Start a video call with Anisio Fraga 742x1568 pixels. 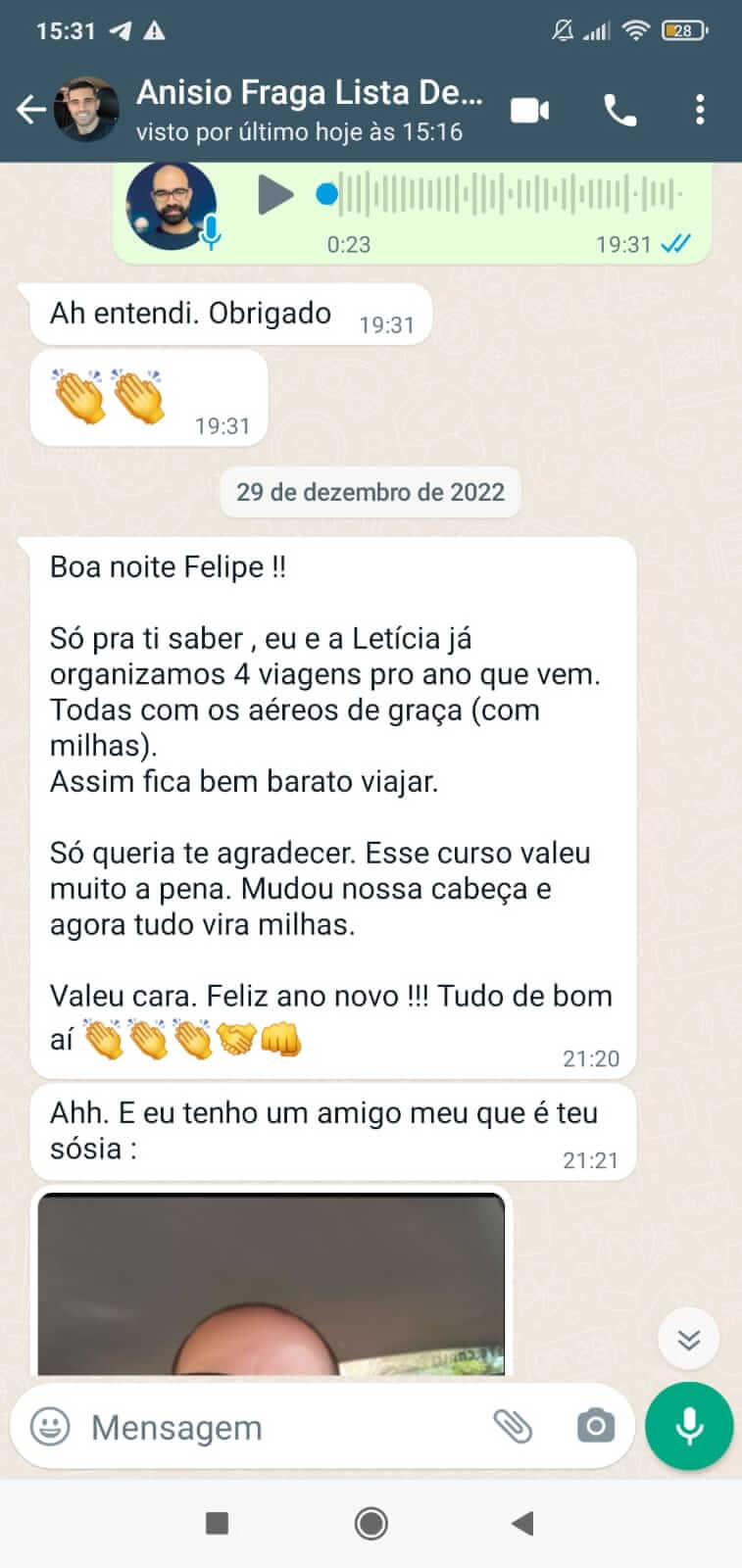529,110
